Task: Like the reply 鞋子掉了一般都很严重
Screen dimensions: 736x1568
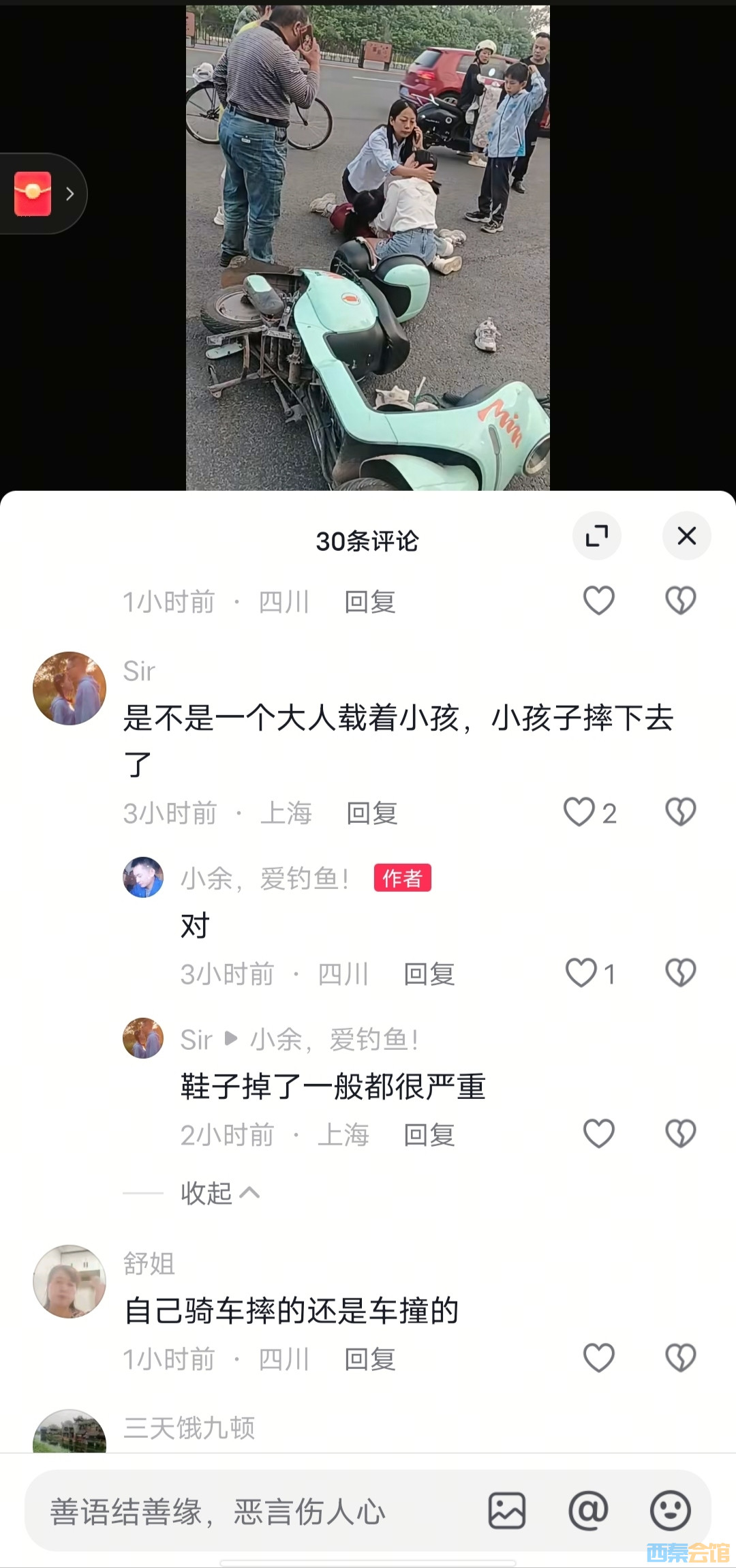Action: pyautogui.click(x=598, y=1134)
